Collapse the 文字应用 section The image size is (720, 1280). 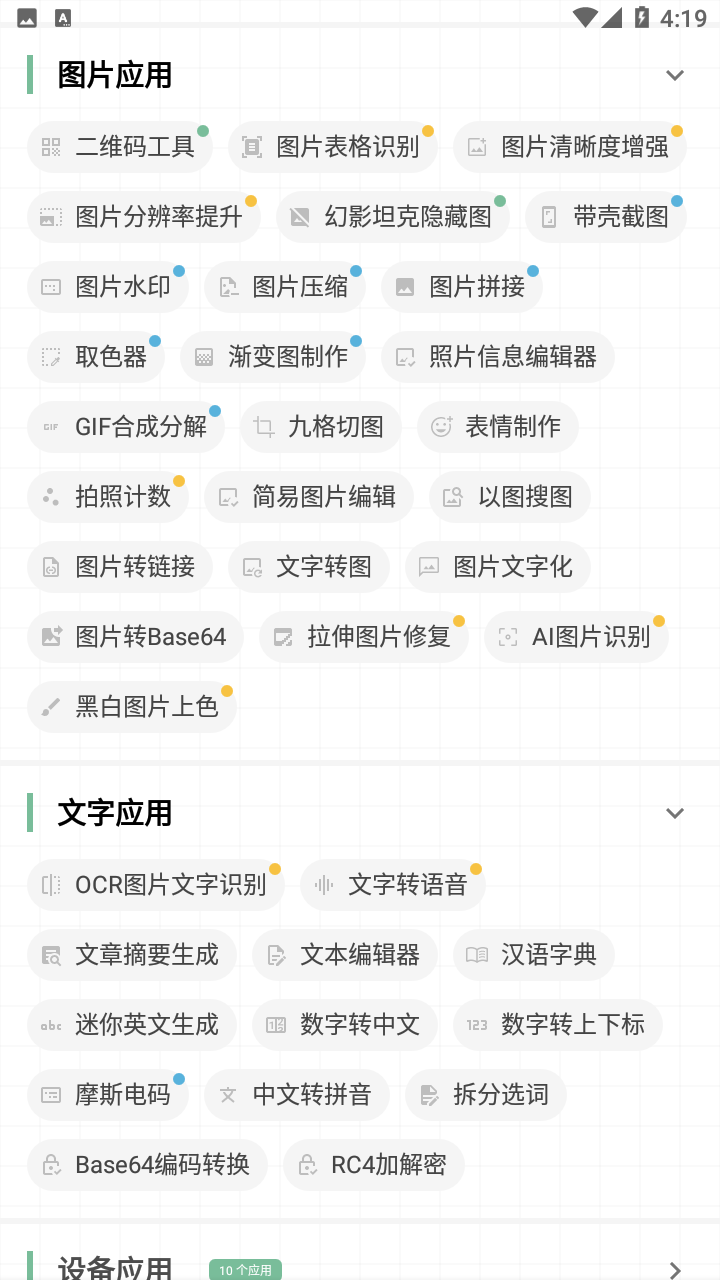coord(675,813)
